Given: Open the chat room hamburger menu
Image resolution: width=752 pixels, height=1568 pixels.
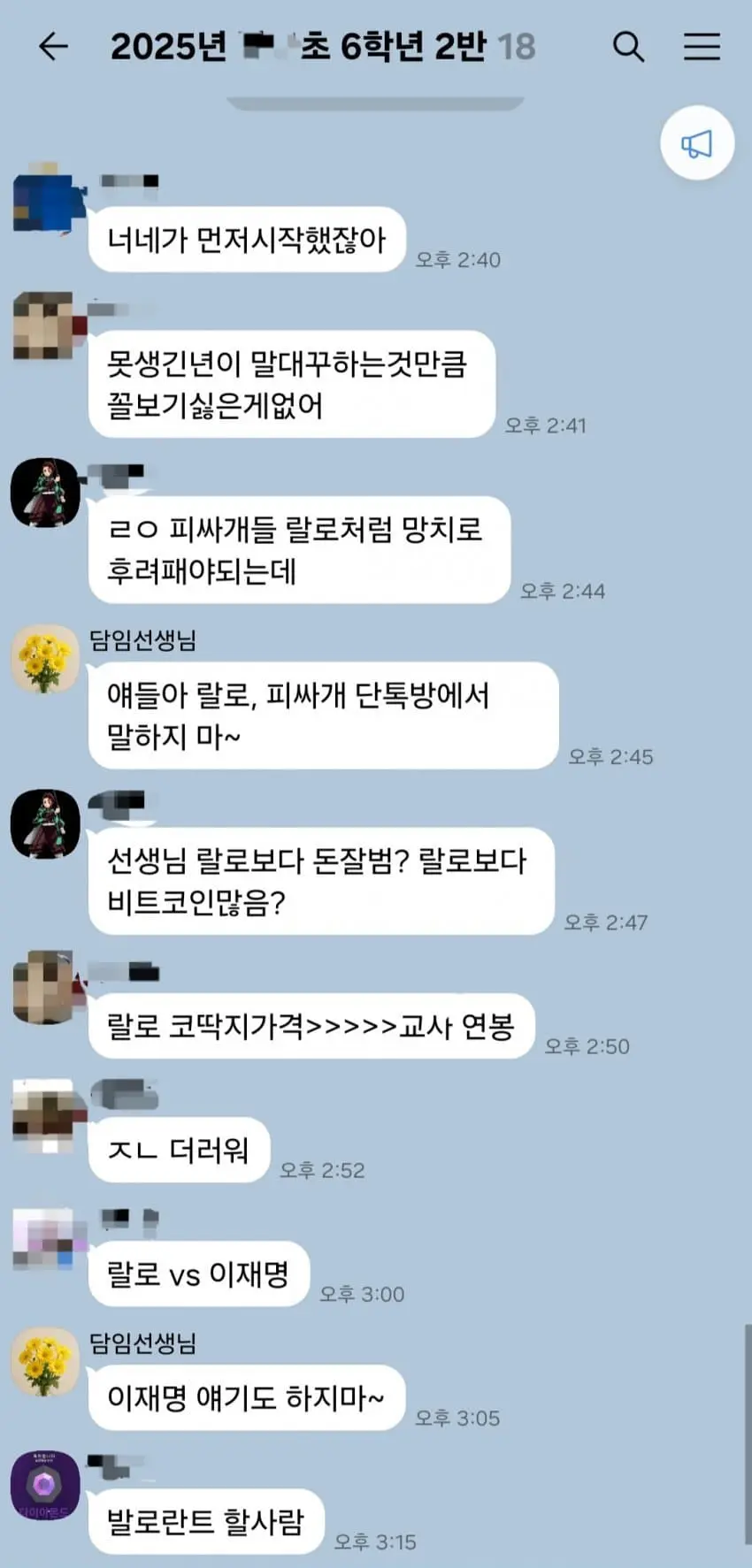Looking at the screenshot, I should [702, 46].
